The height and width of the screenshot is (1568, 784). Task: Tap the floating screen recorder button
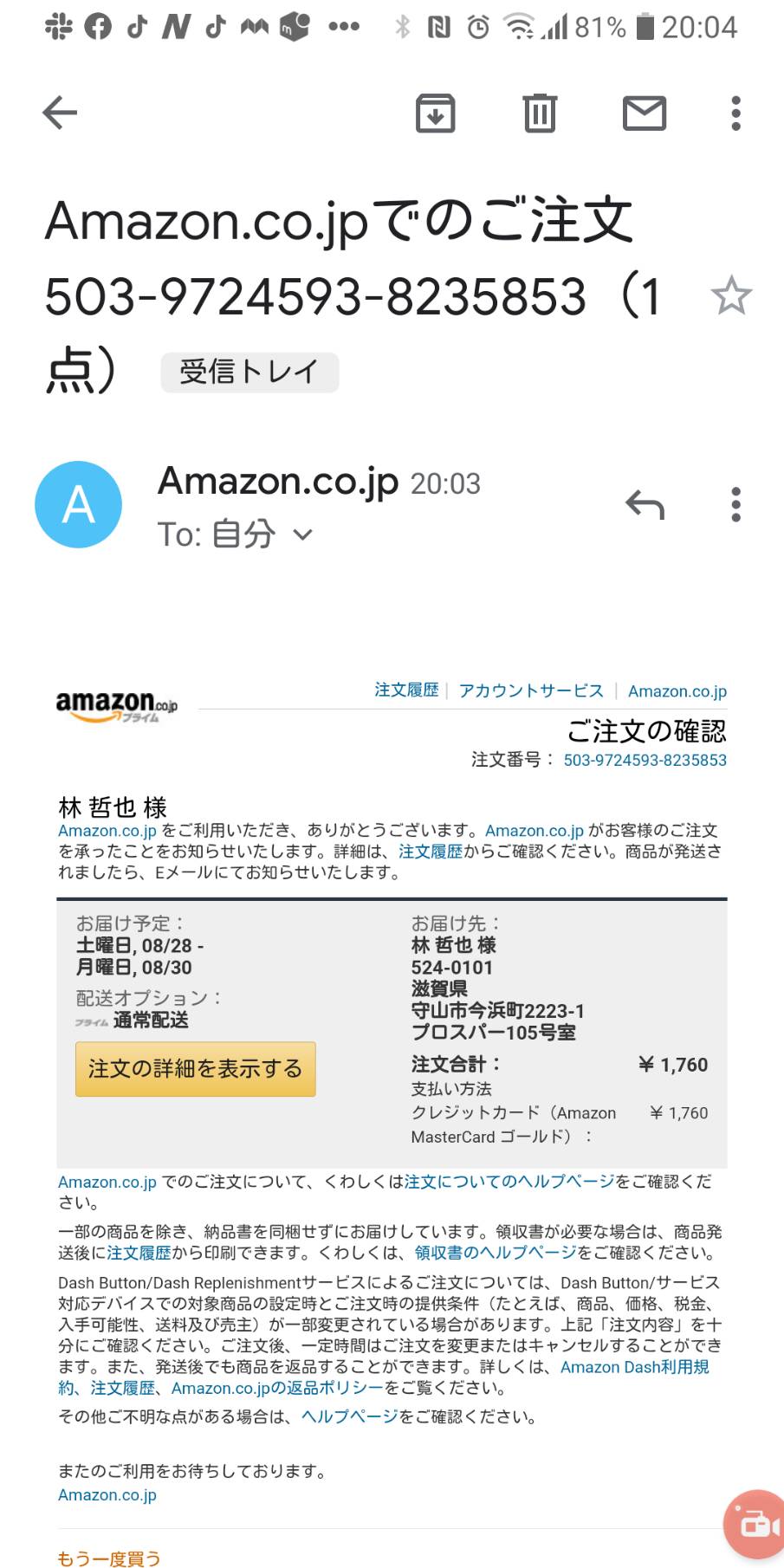755,1524
